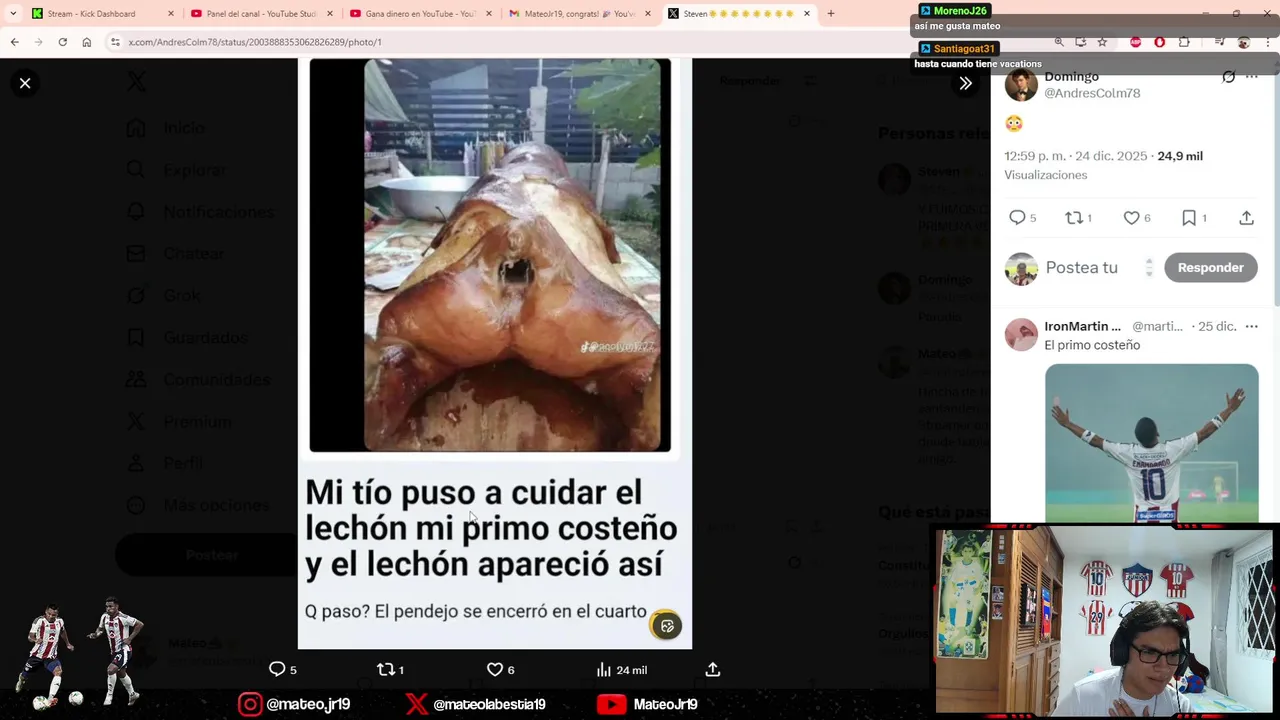Open a new browser tab
The image size is (1280, 720).
(x=830, y=14)
